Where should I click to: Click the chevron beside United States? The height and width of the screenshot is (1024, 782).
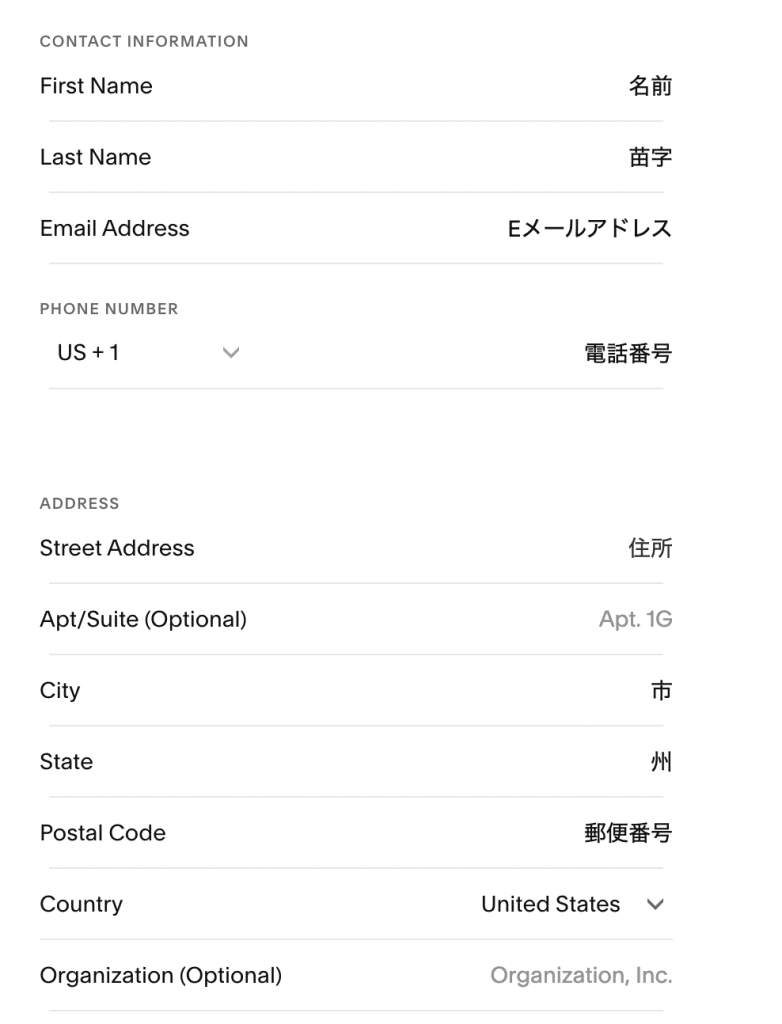click(x=656, y=904)
